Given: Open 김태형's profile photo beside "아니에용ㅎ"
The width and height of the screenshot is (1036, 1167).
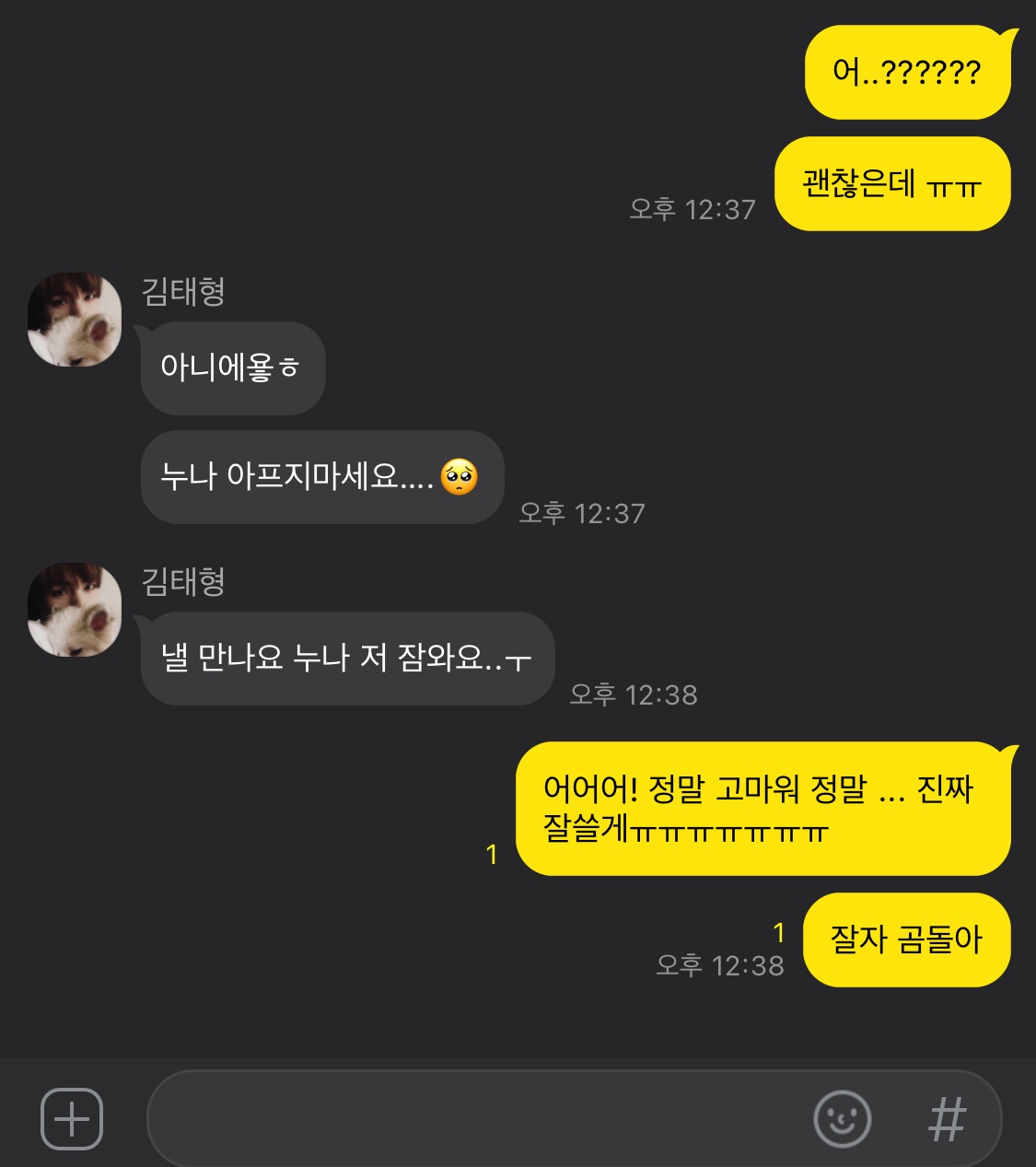Looking at the screenshot, I should (x=75, y=320).
